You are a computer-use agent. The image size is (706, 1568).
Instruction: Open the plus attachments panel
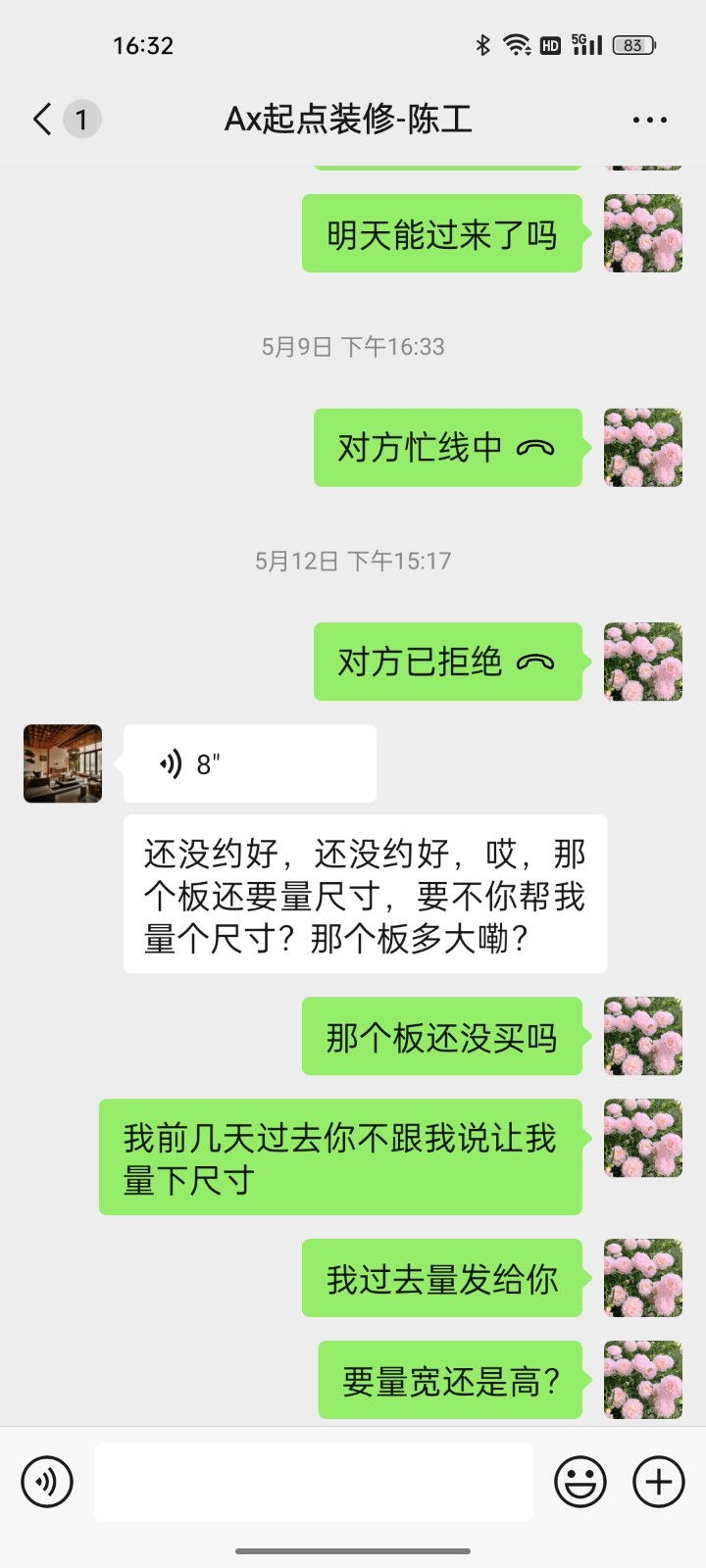tap(658, 1482)
